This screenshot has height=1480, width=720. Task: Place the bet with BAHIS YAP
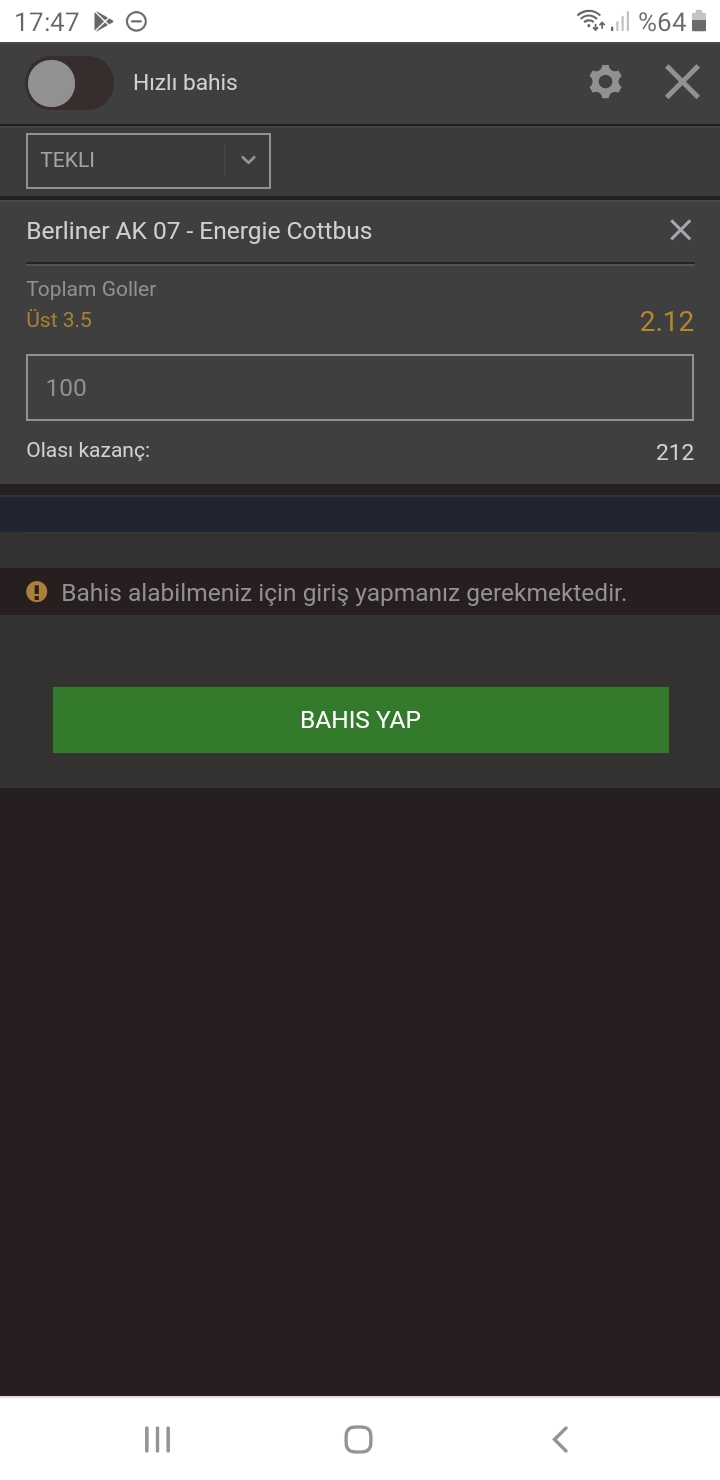click(360, 720)
